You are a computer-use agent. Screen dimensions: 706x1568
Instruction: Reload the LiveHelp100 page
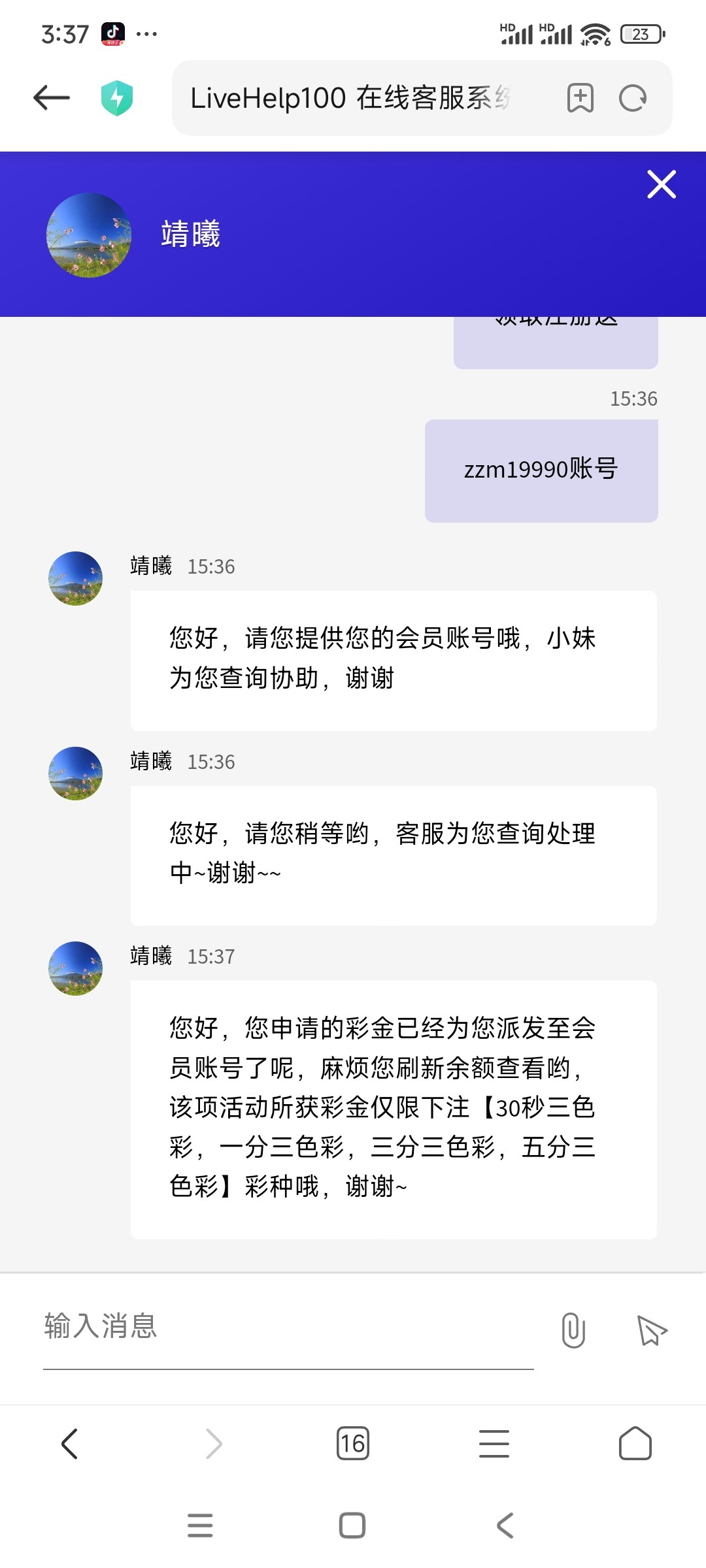pos(633,98)
